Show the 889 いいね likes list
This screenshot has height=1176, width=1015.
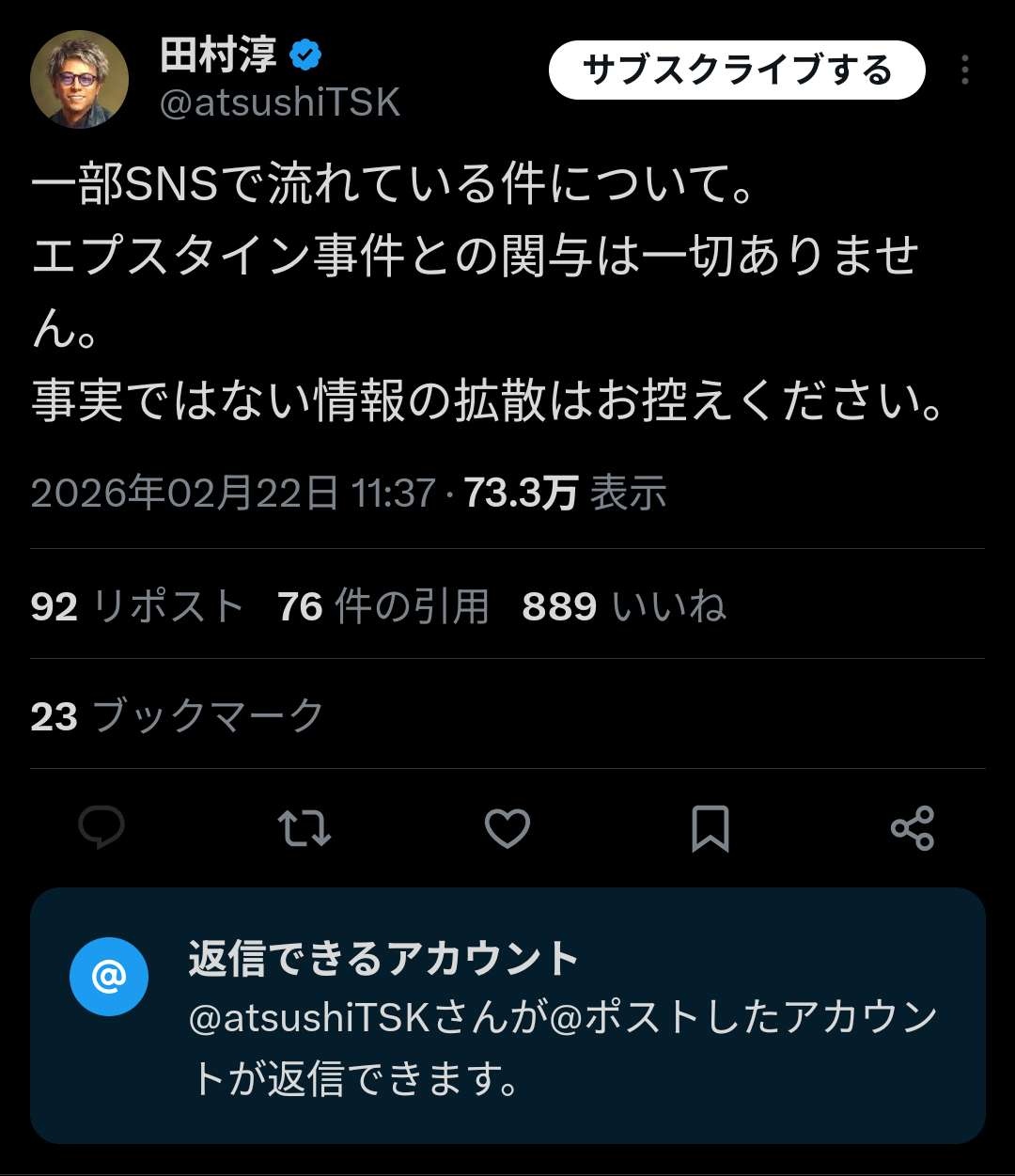click(x=624, y=607)
